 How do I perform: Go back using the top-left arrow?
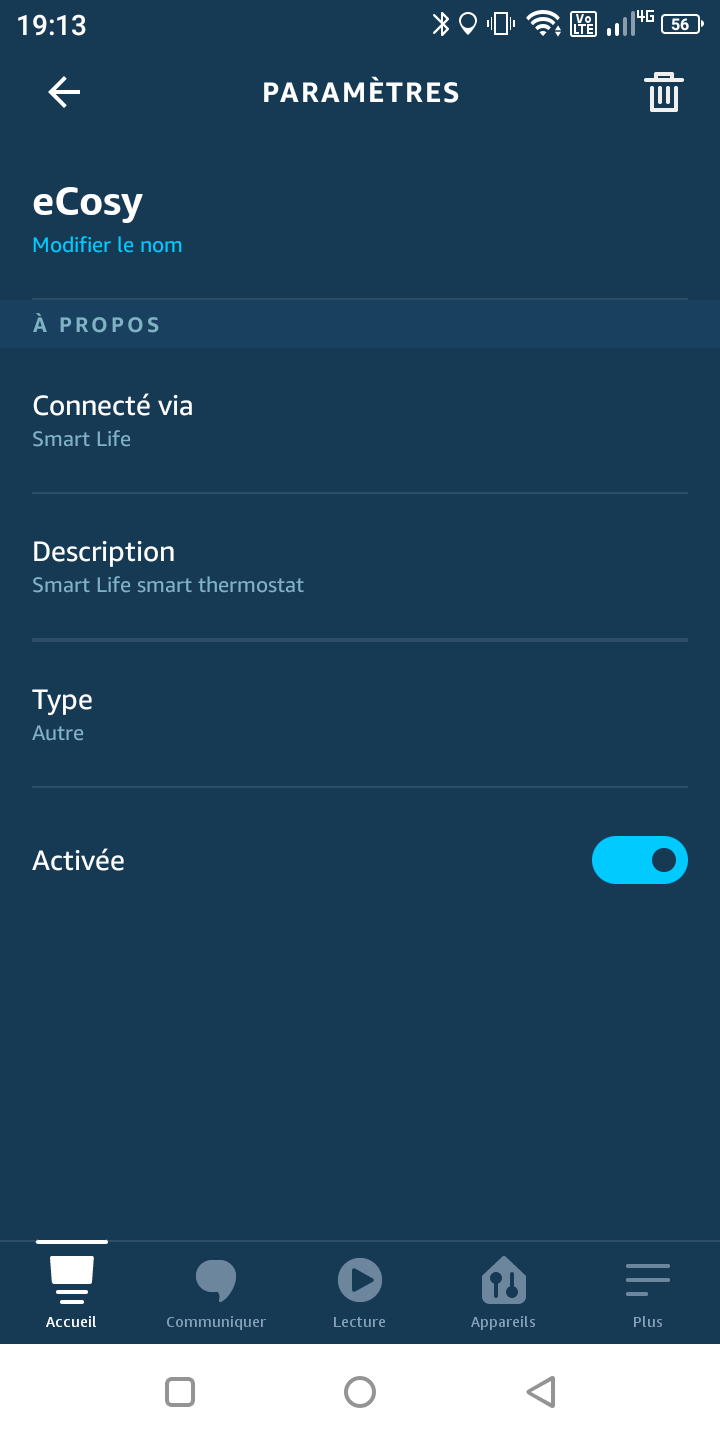pos(64,92)
